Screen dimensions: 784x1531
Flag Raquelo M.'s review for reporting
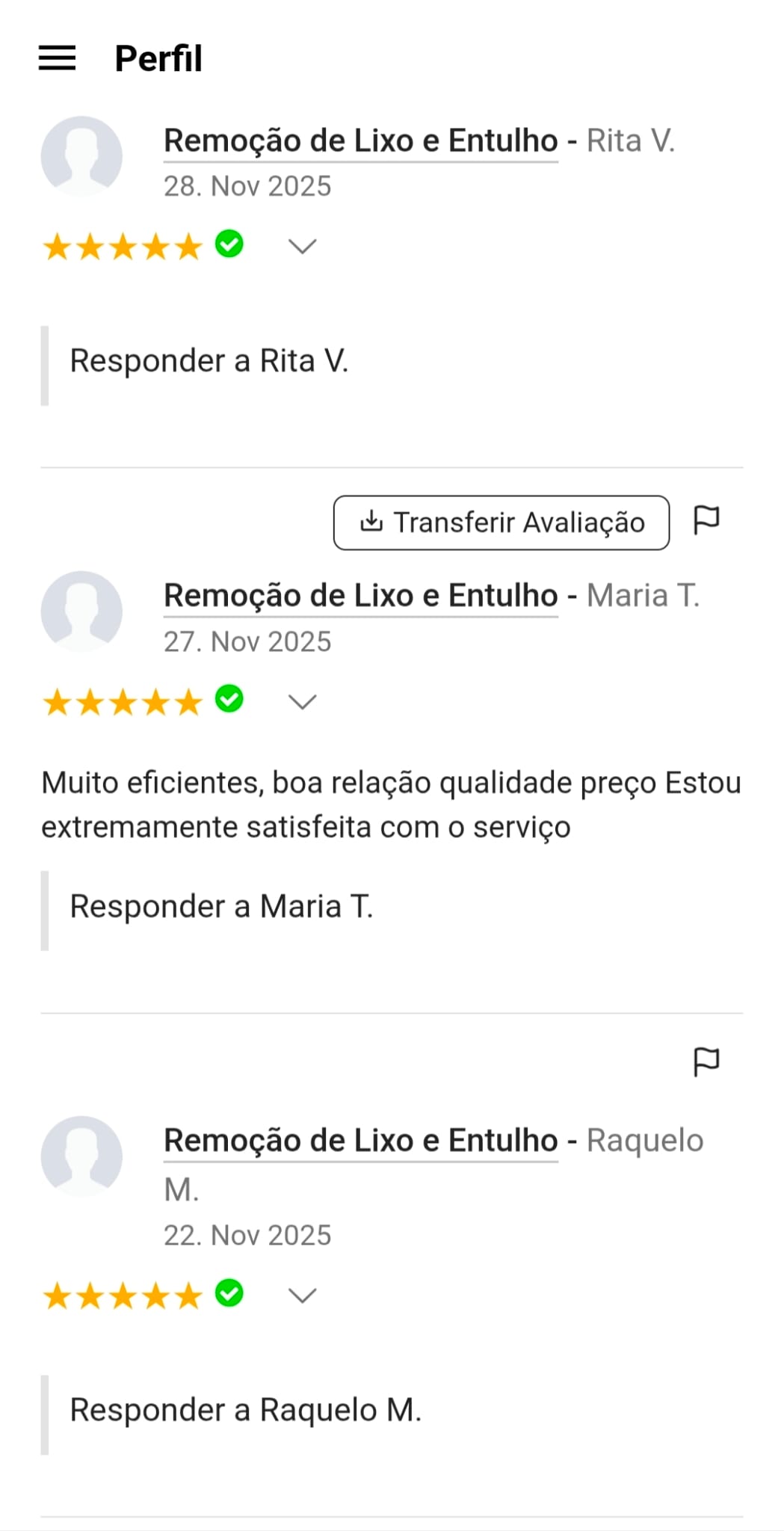tap(707, 1061)
